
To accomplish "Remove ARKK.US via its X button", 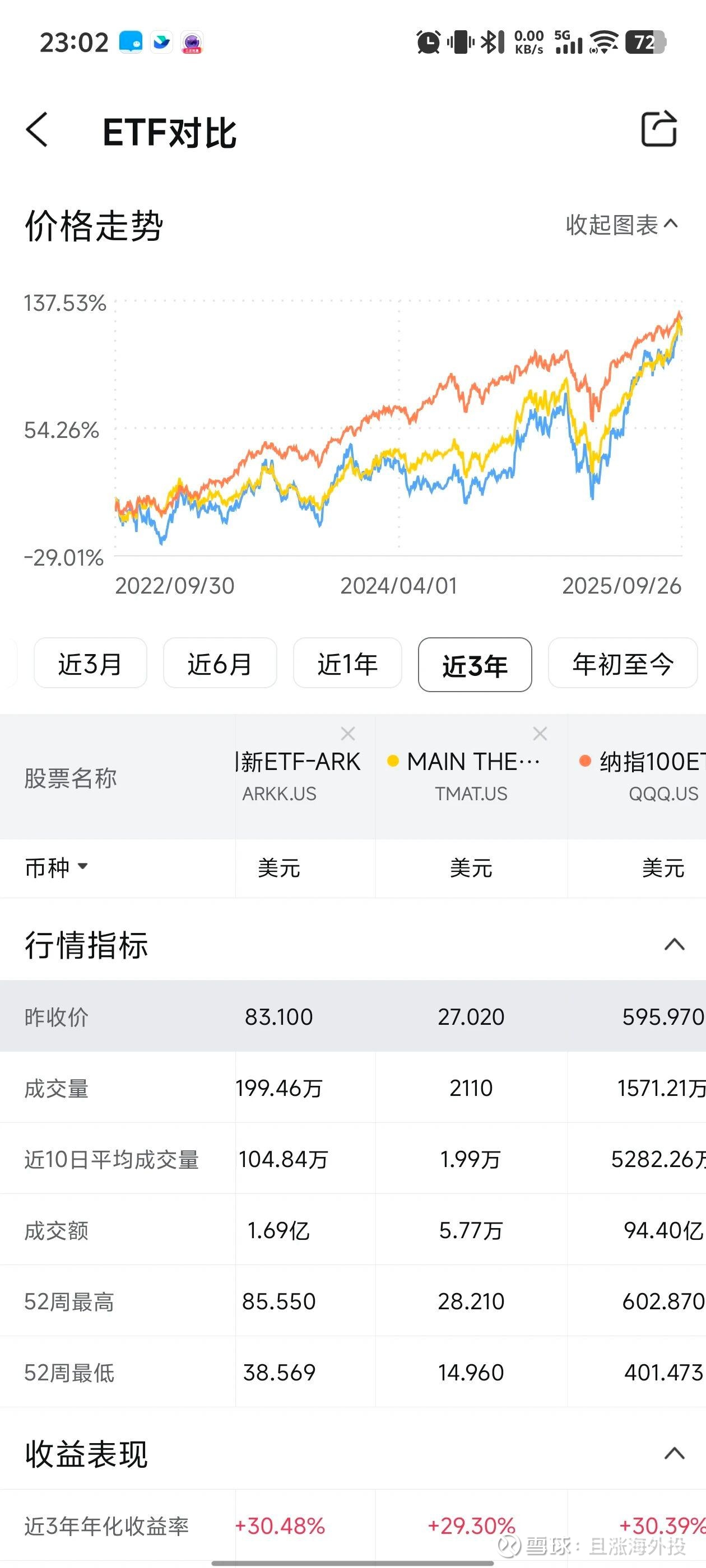I will point(348,734).
